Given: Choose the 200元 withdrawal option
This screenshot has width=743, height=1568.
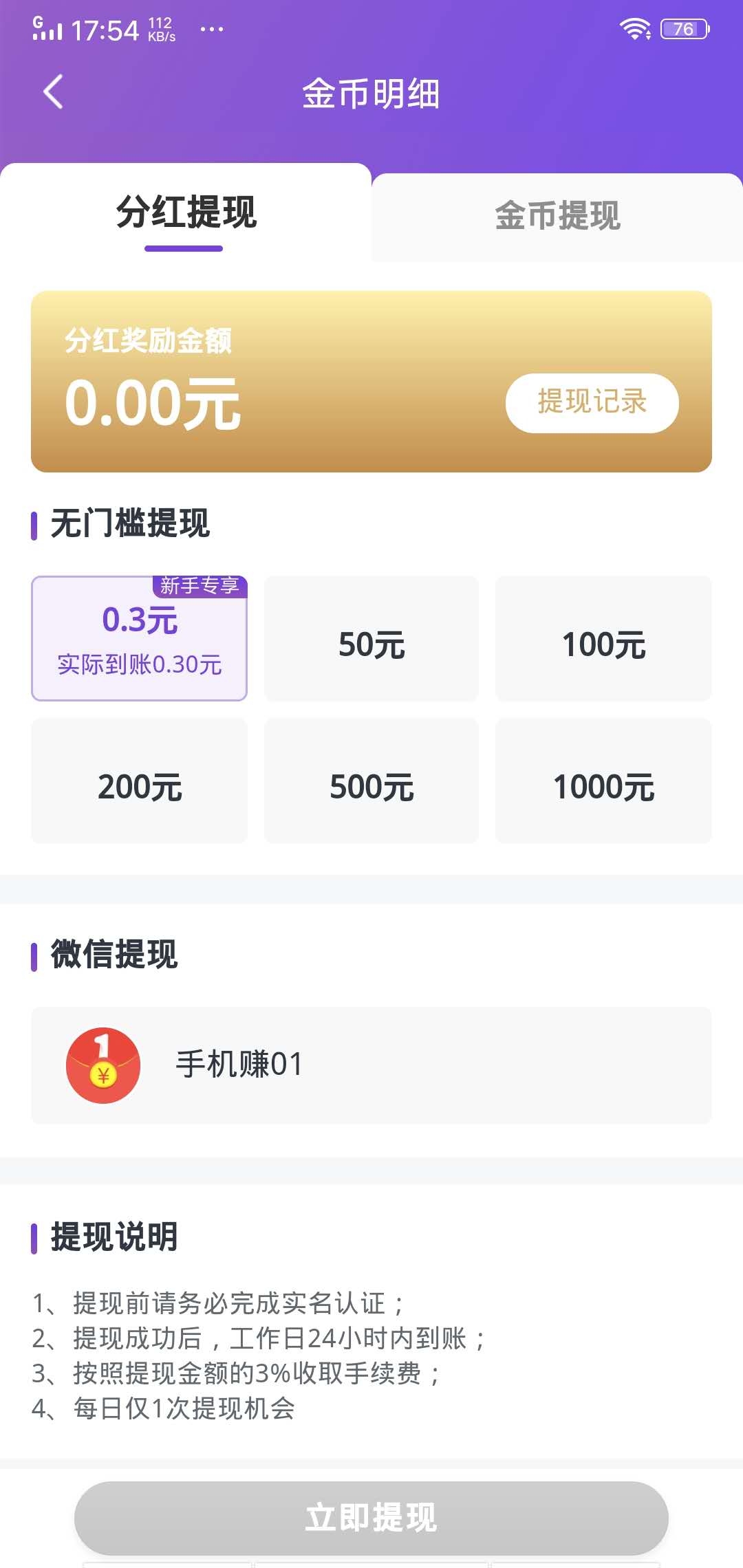Looking at the screenshot, I should (139, 784).
